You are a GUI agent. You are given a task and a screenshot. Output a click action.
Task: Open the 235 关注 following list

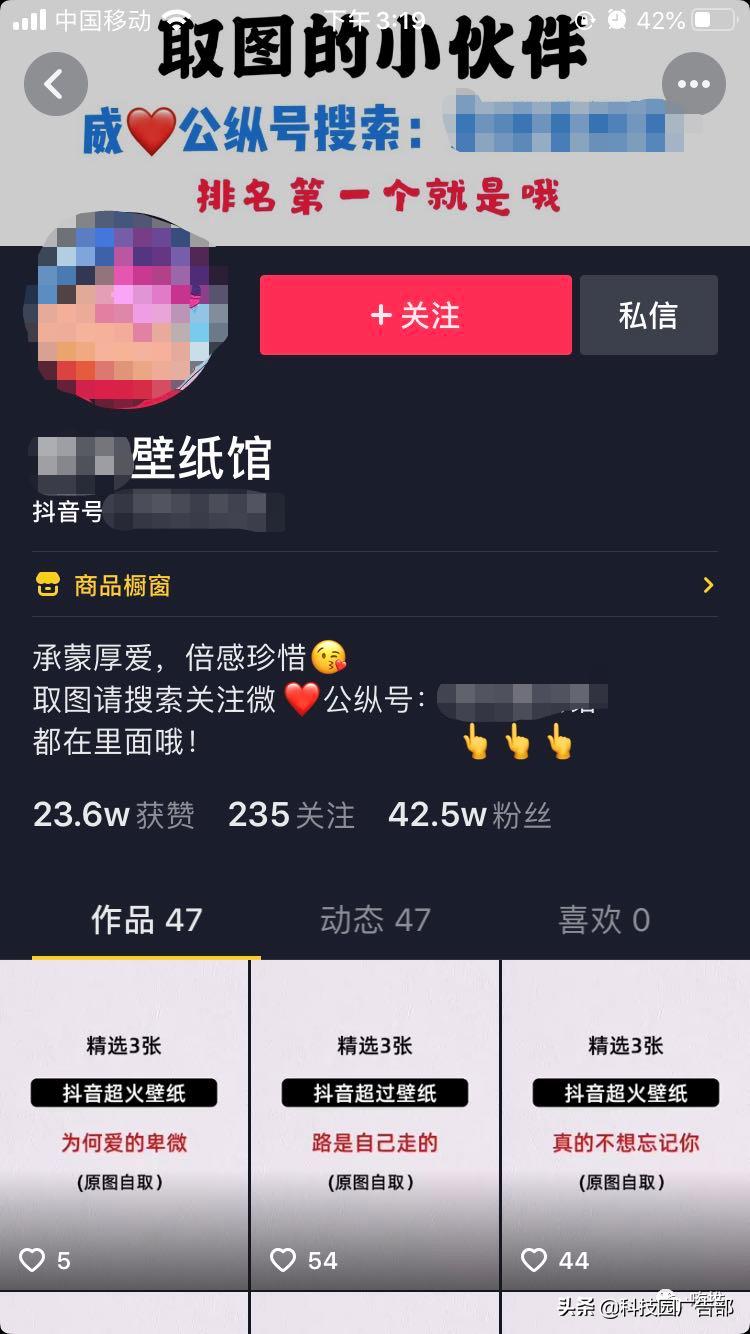[290, 815]
